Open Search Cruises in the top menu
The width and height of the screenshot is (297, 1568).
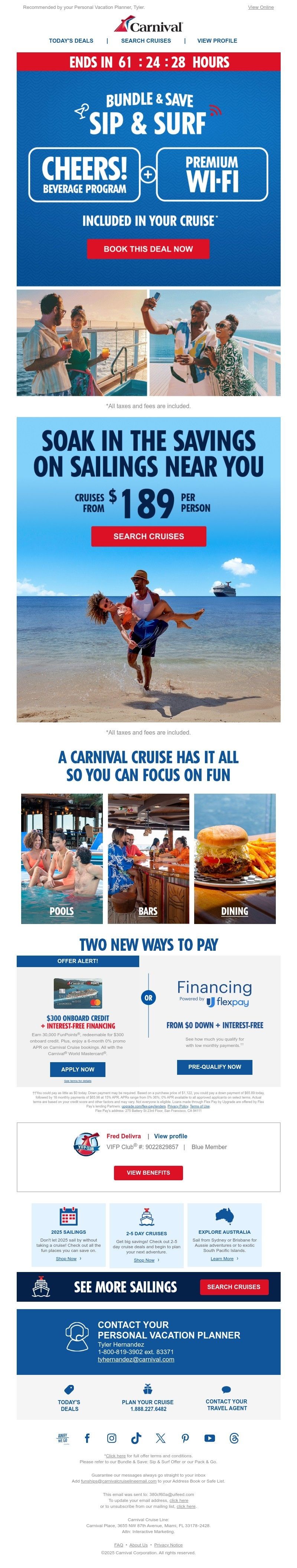146,41
